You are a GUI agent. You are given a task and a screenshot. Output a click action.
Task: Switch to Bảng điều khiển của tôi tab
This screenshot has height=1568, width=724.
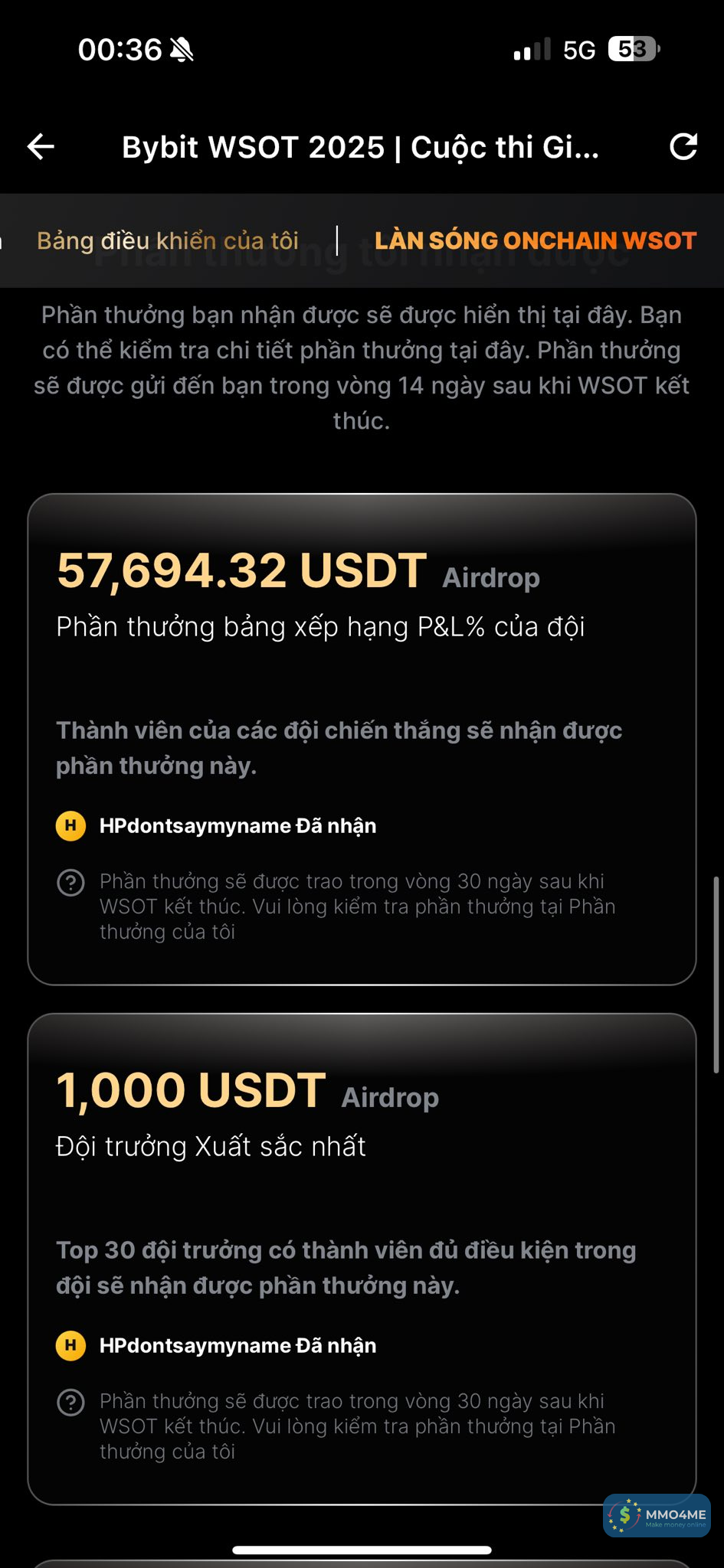(x=167, y=240)
